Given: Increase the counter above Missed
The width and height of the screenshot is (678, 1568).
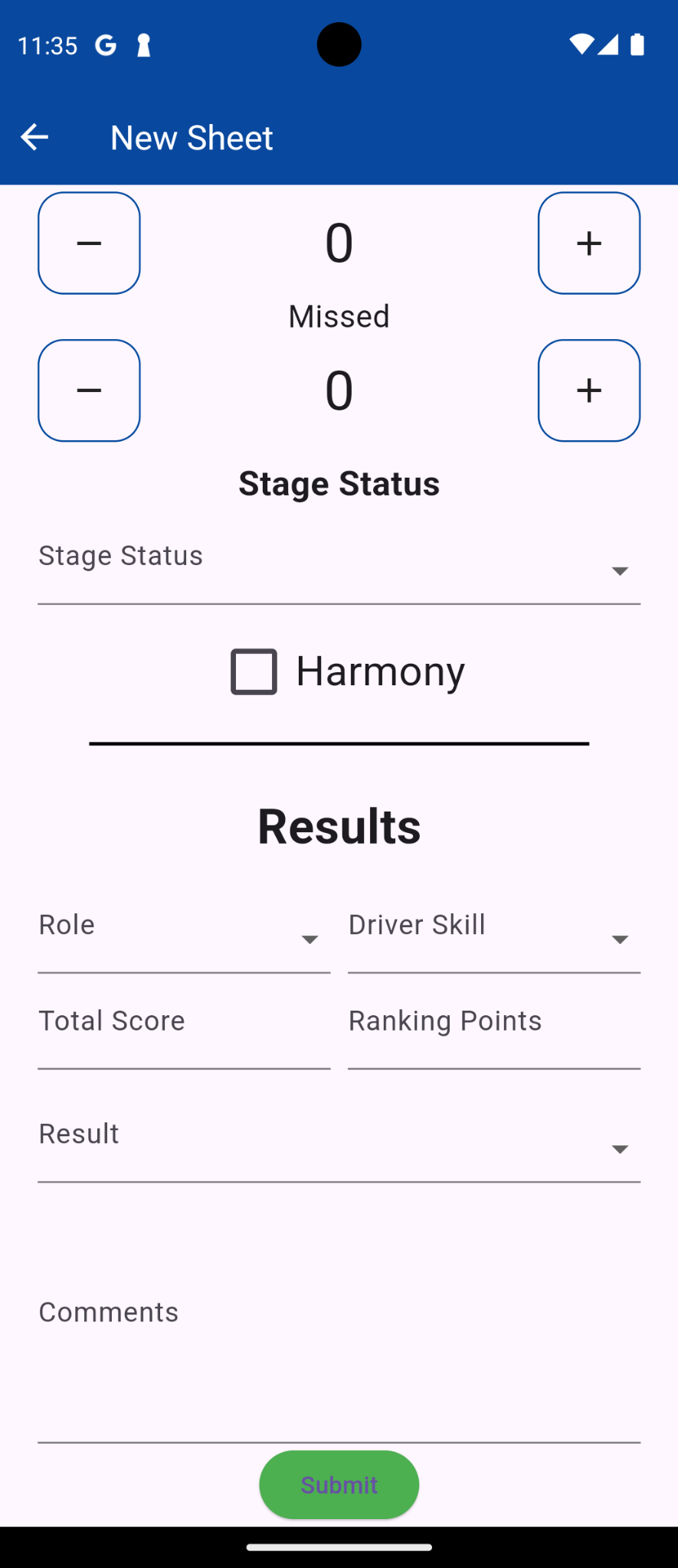Looking at the screenshot, I should tap(588, 243).
